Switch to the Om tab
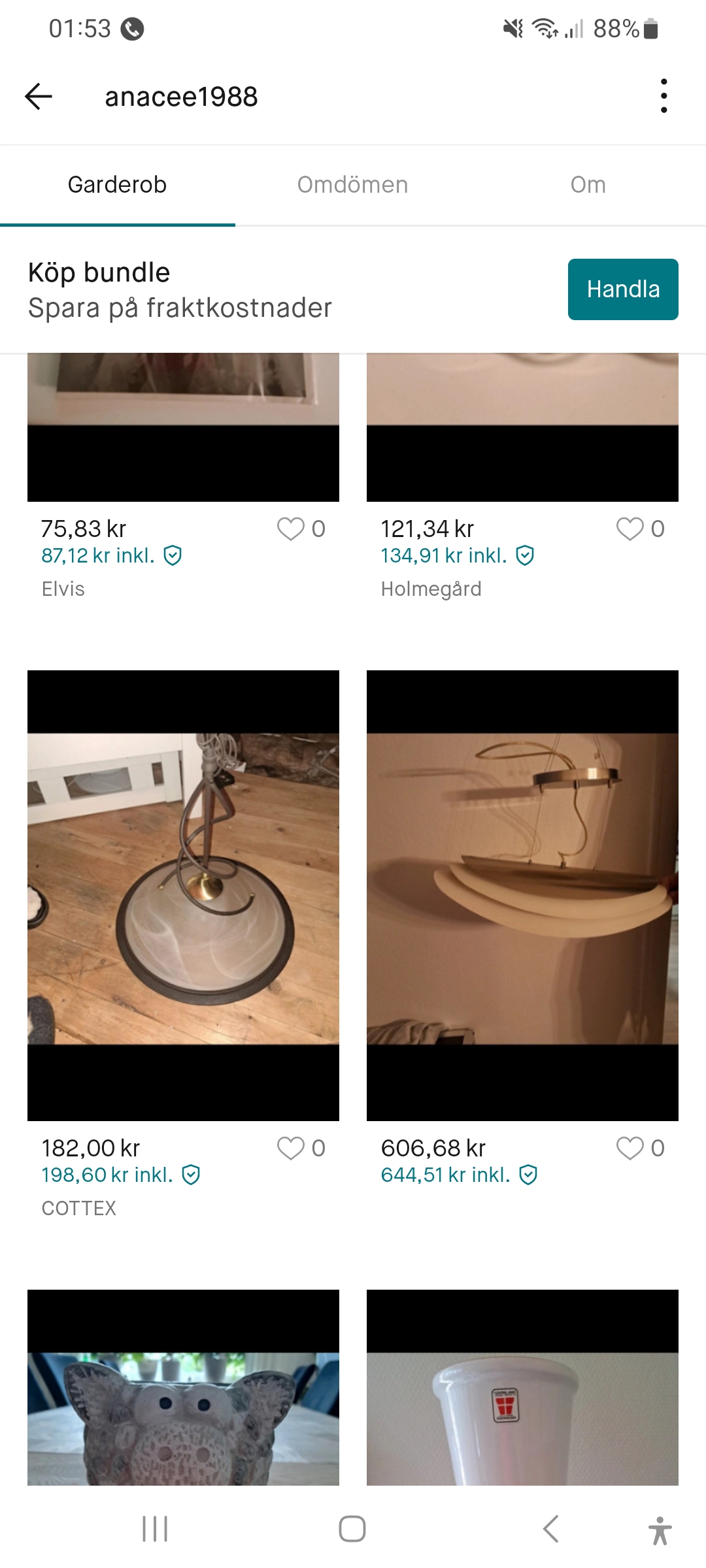706x1568 pixels. [588, 185]
